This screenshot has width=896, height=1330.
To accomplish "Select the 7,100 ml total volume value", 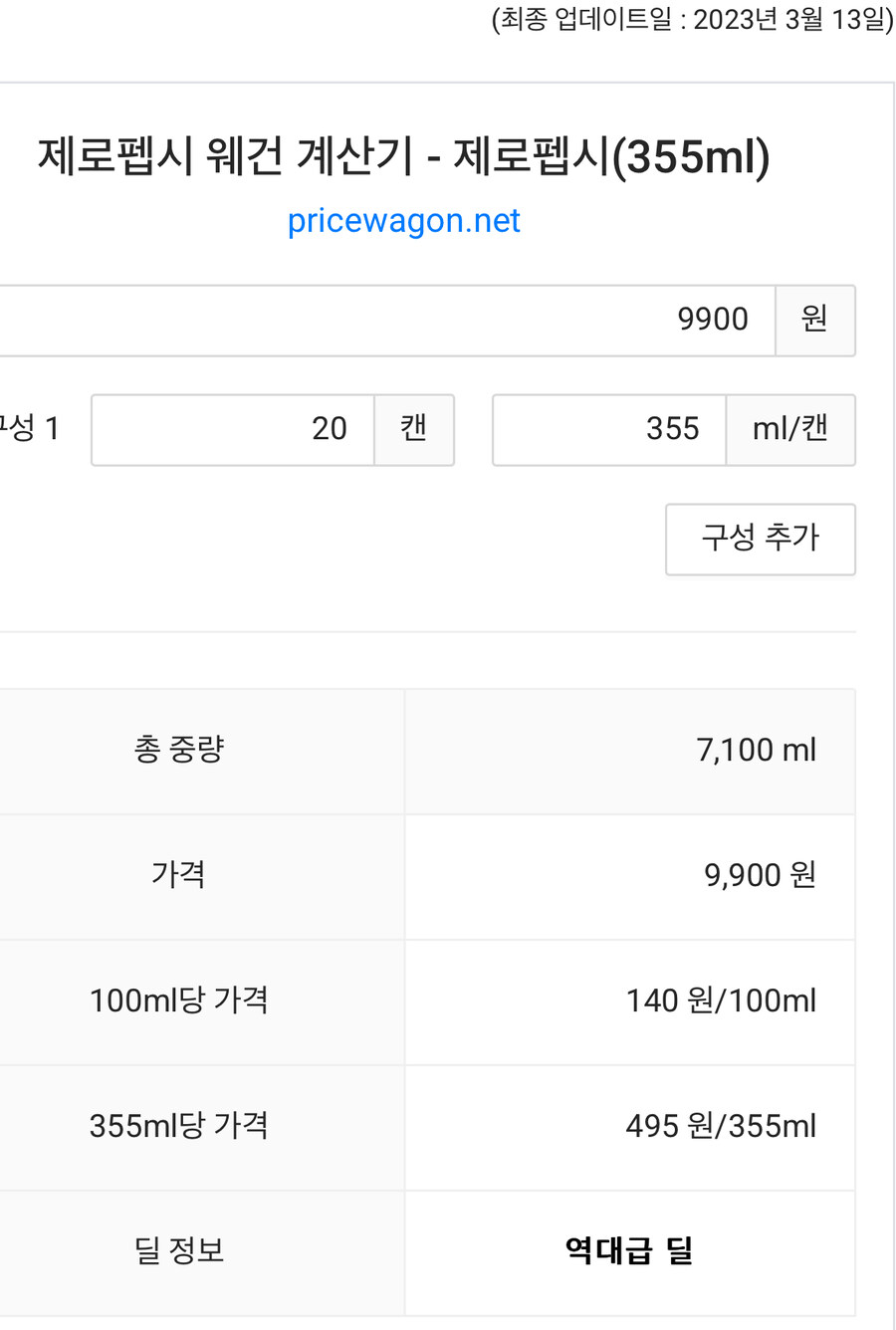I will 758,750.
